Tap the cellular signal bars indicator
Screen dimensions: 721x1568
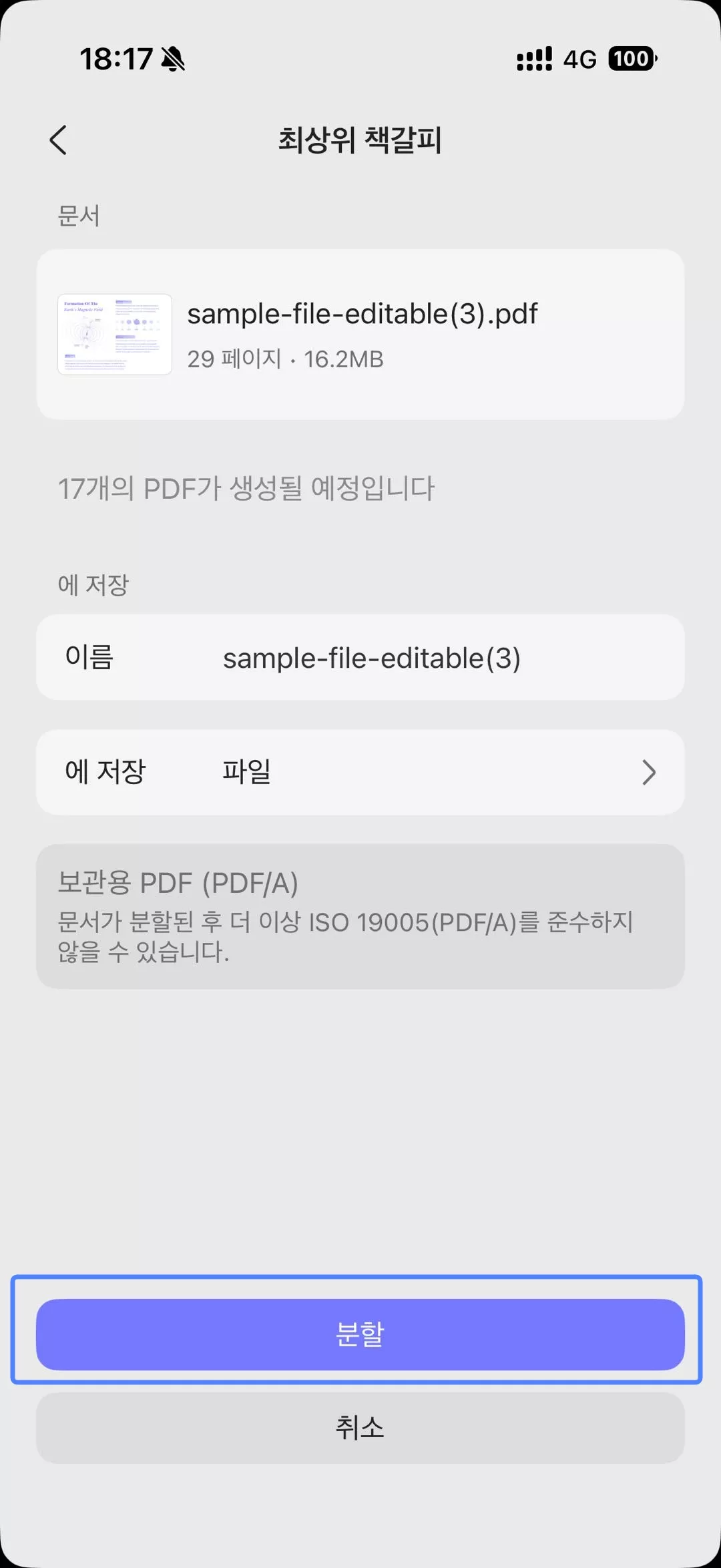tap(532, 59)
